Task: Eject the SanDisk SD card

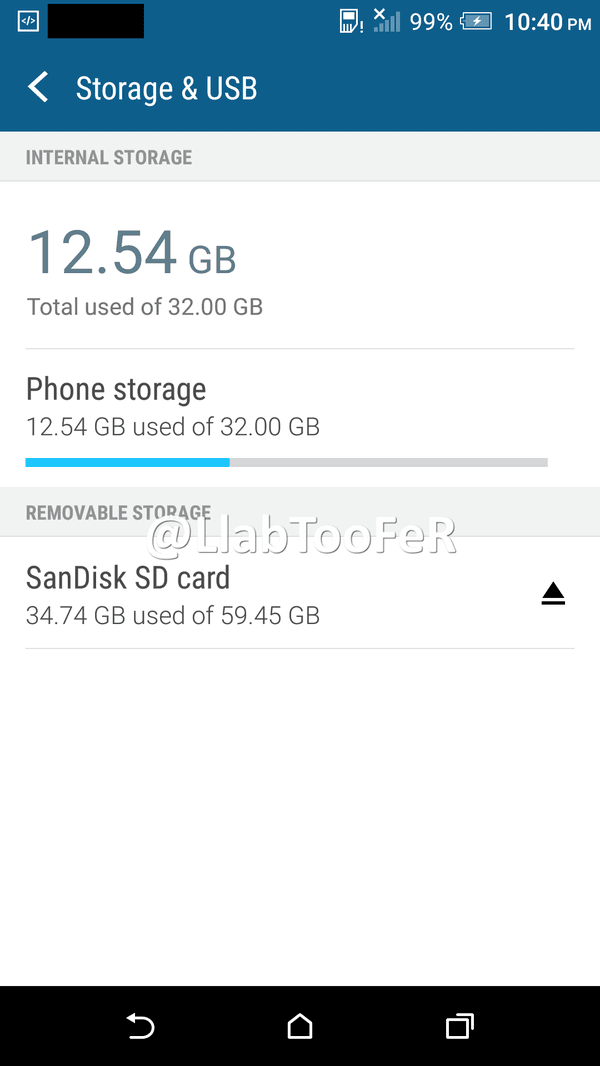Action: point(553,594)
